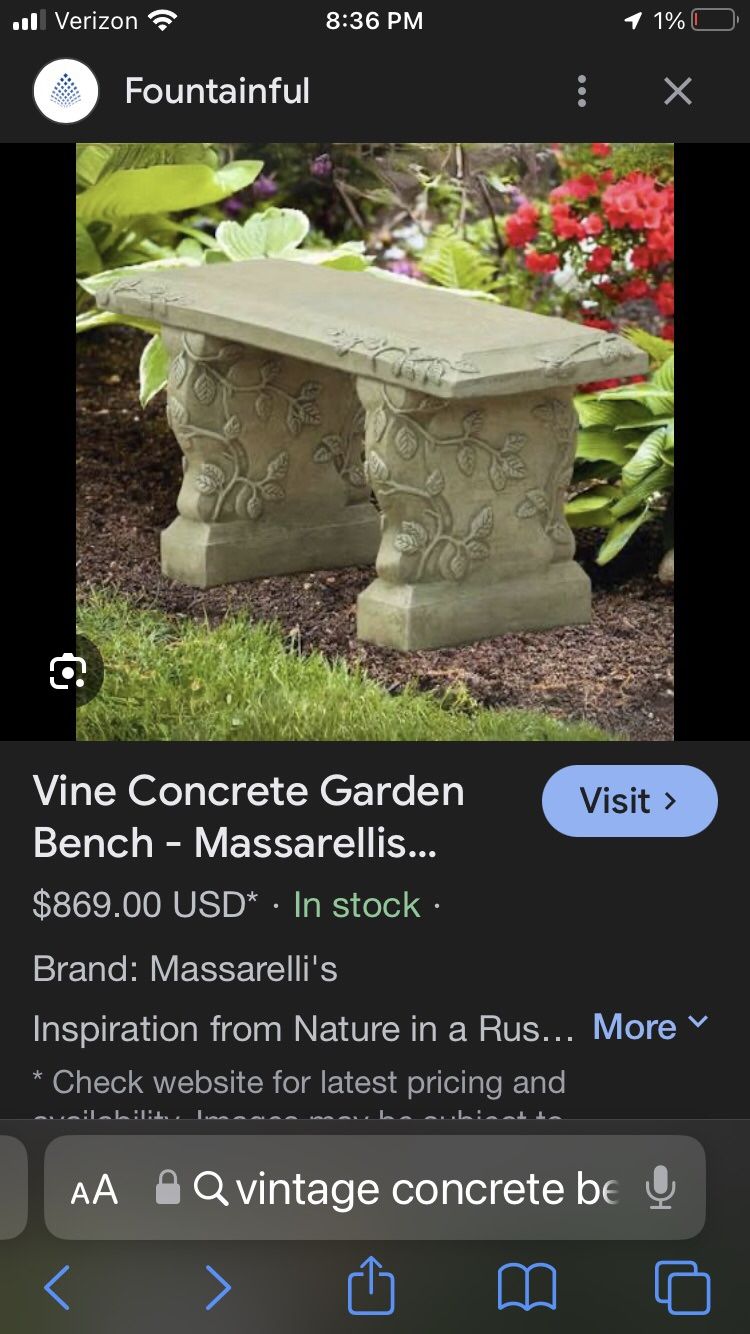The width and height of the screenshot is (750, 1334).
Task: Search this image with Google Lens
Action: tap(67, 671)
